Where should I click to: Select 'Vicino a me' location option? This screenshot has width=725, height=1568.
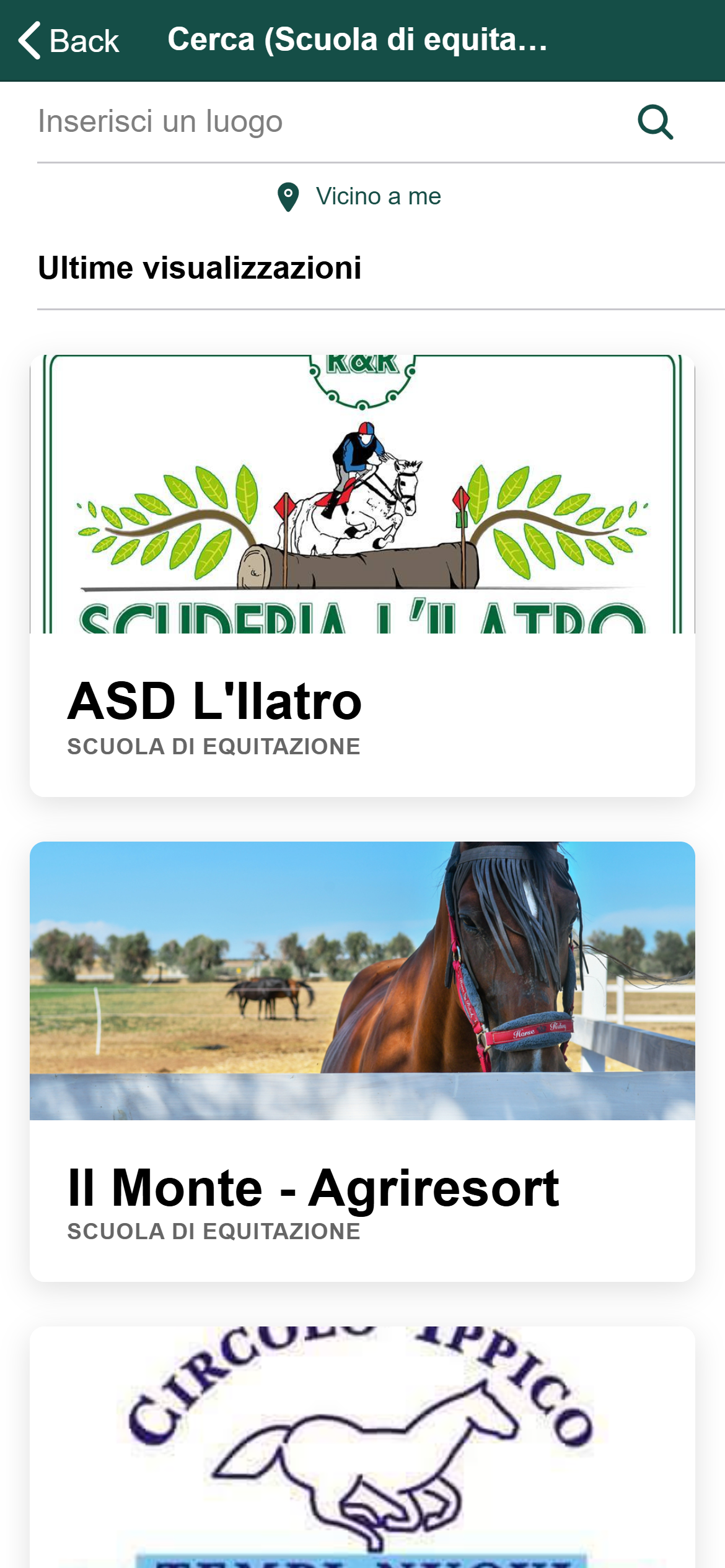tap(359, 197)
